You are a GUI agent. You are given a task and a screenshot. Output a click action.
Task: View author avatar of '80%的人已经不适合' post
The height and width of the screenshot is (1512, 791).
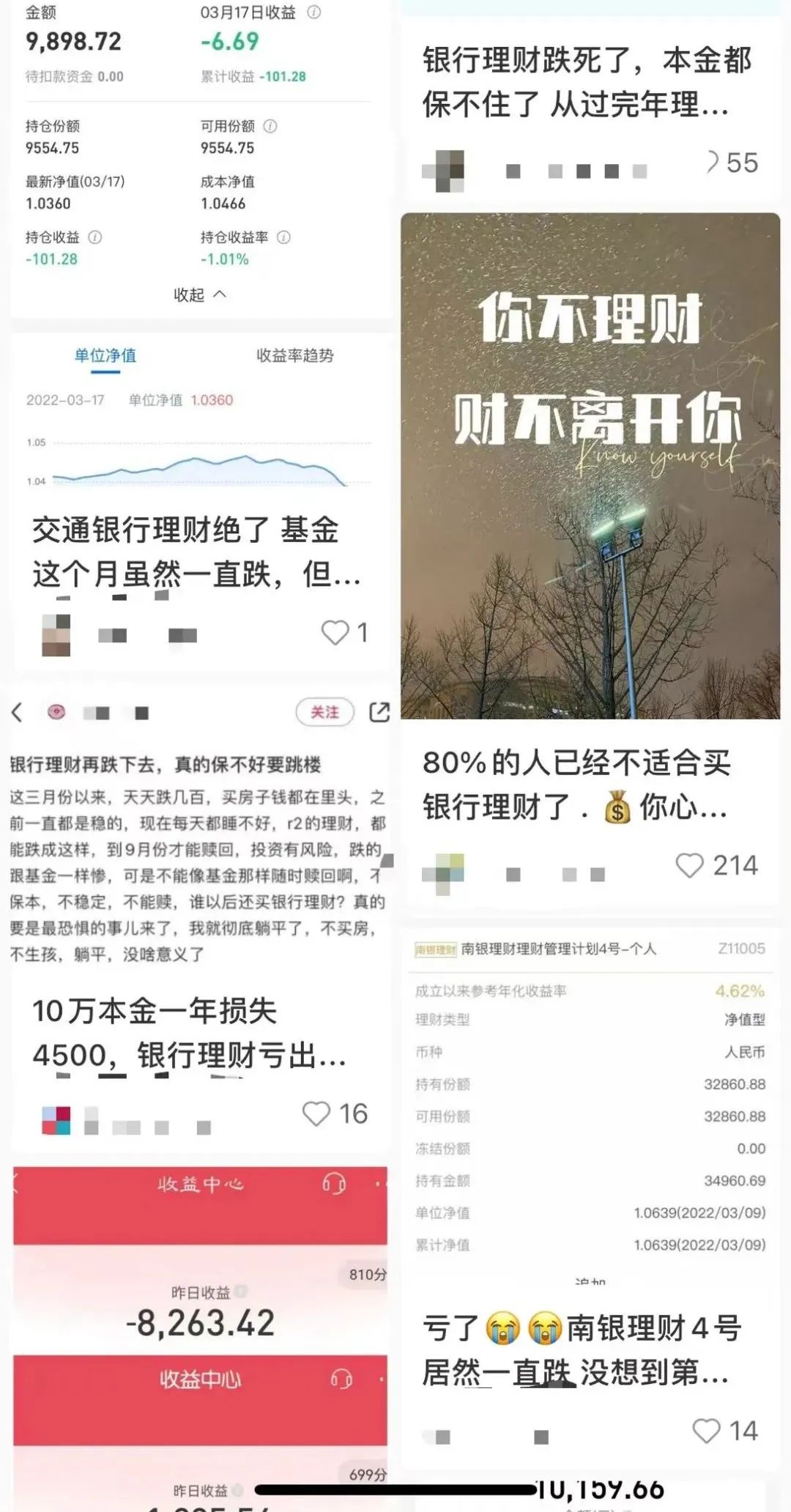443,874
